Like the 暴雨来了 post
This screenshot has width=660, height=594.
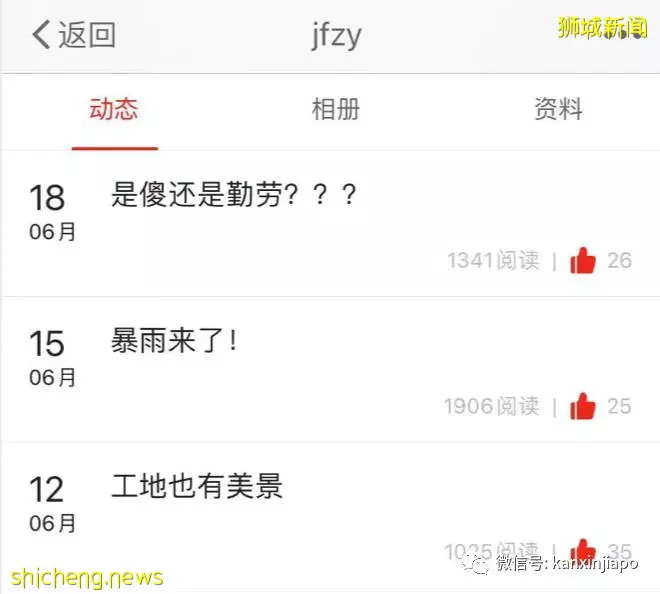point(583,407)
